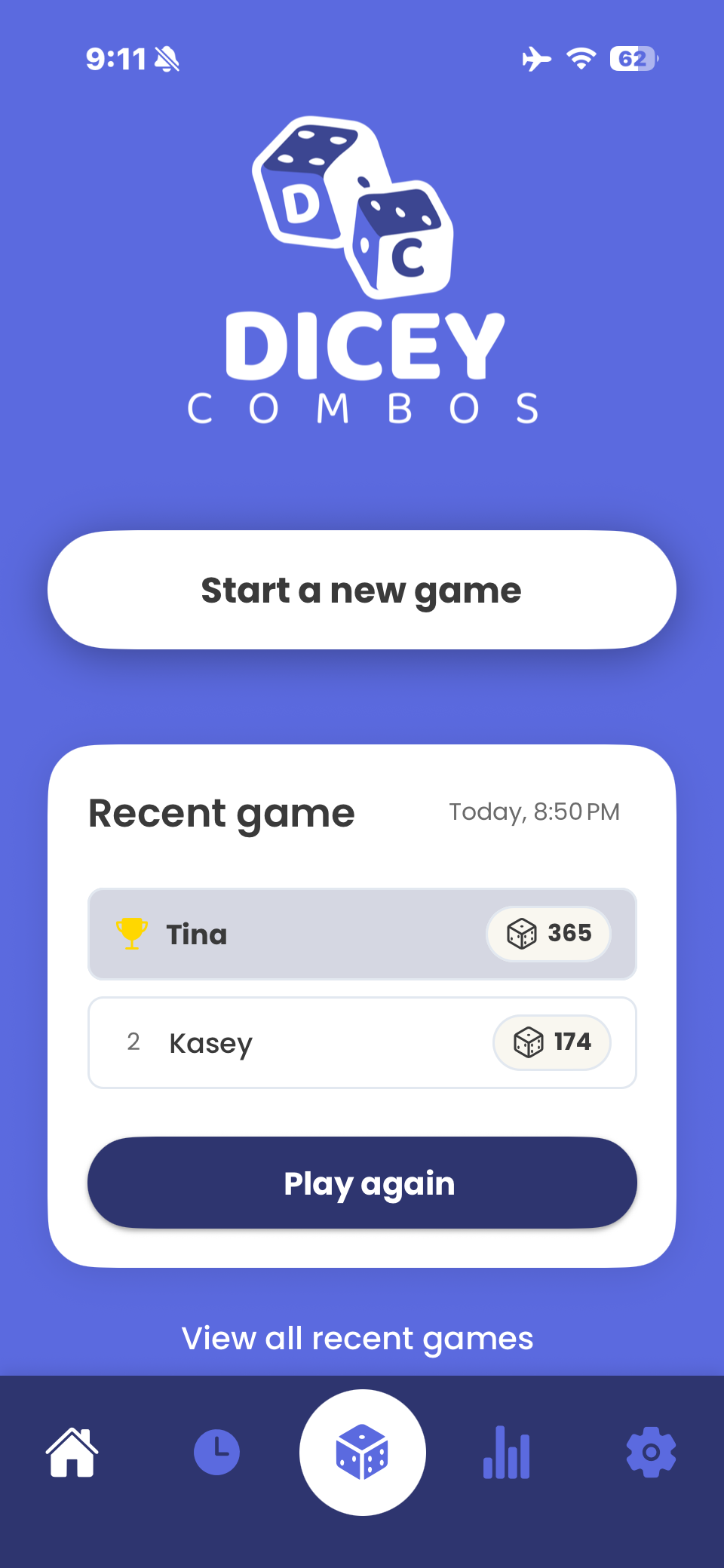Open the statistics bar chart tab
724x1568 pixels.
pos(506,1452)
